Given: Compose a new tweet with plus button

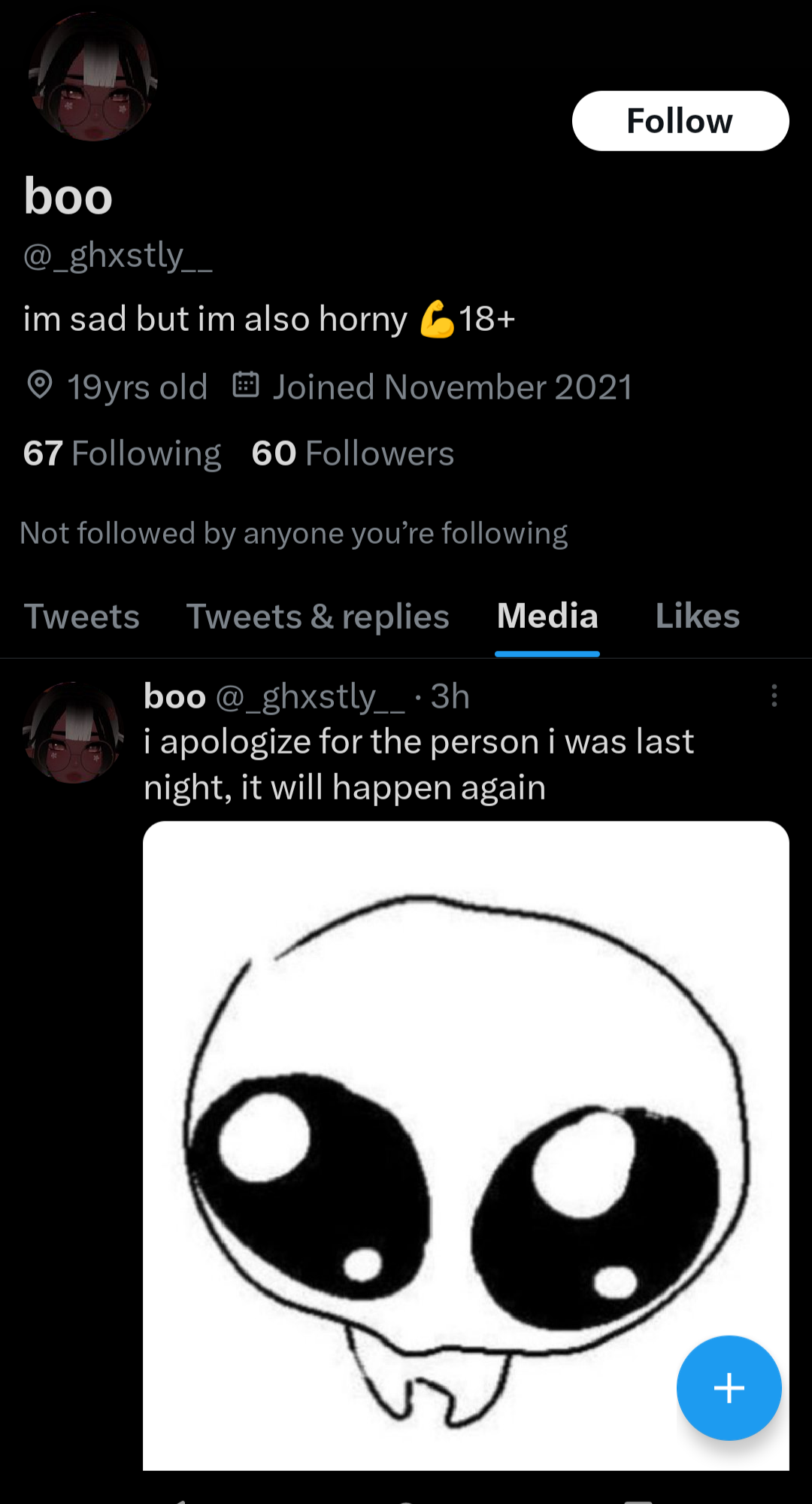Looking at the screenshot, I should point(729,1388).
